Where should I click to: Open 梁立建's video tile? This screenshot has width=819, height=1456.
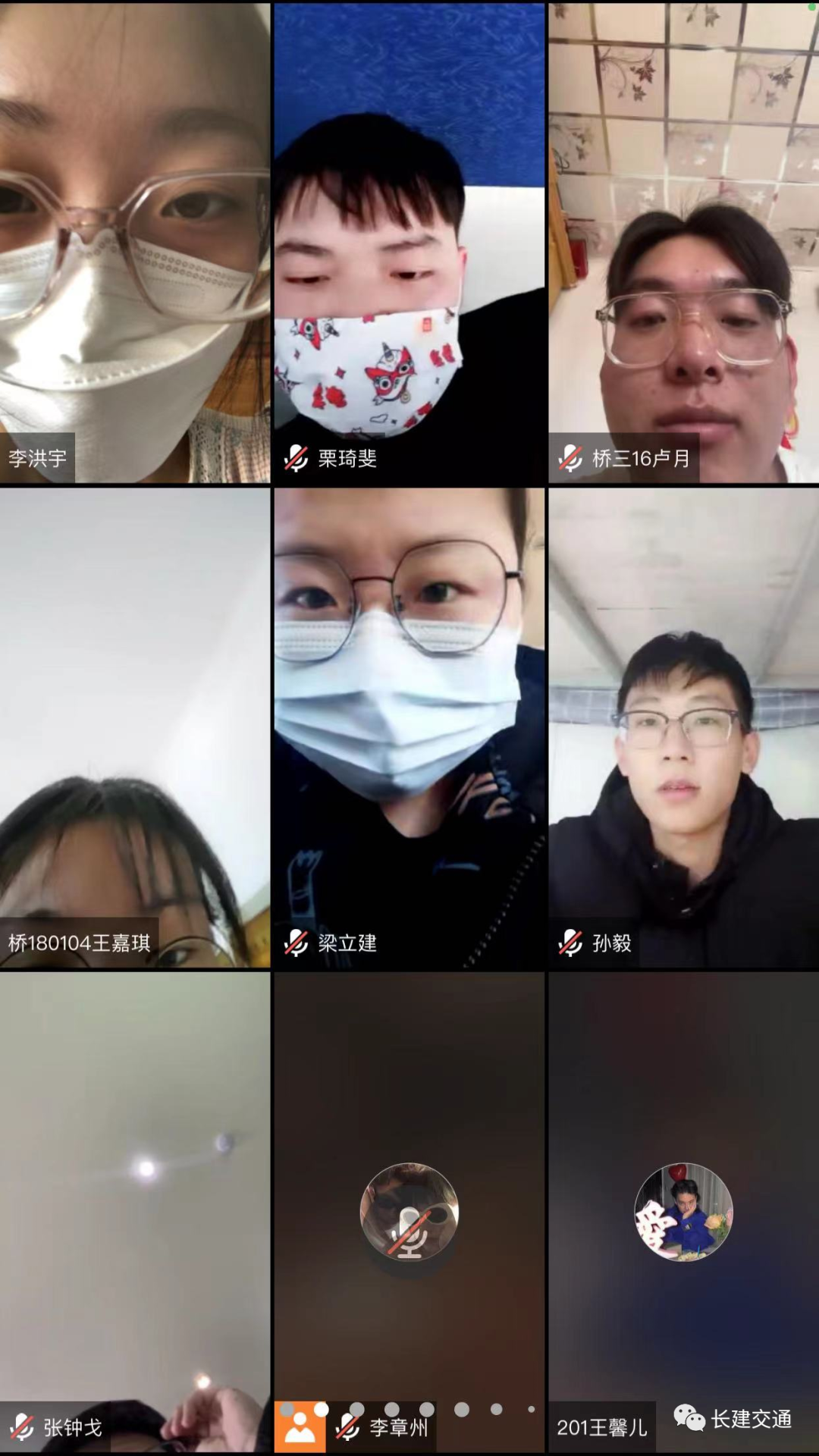pos(409,728)
